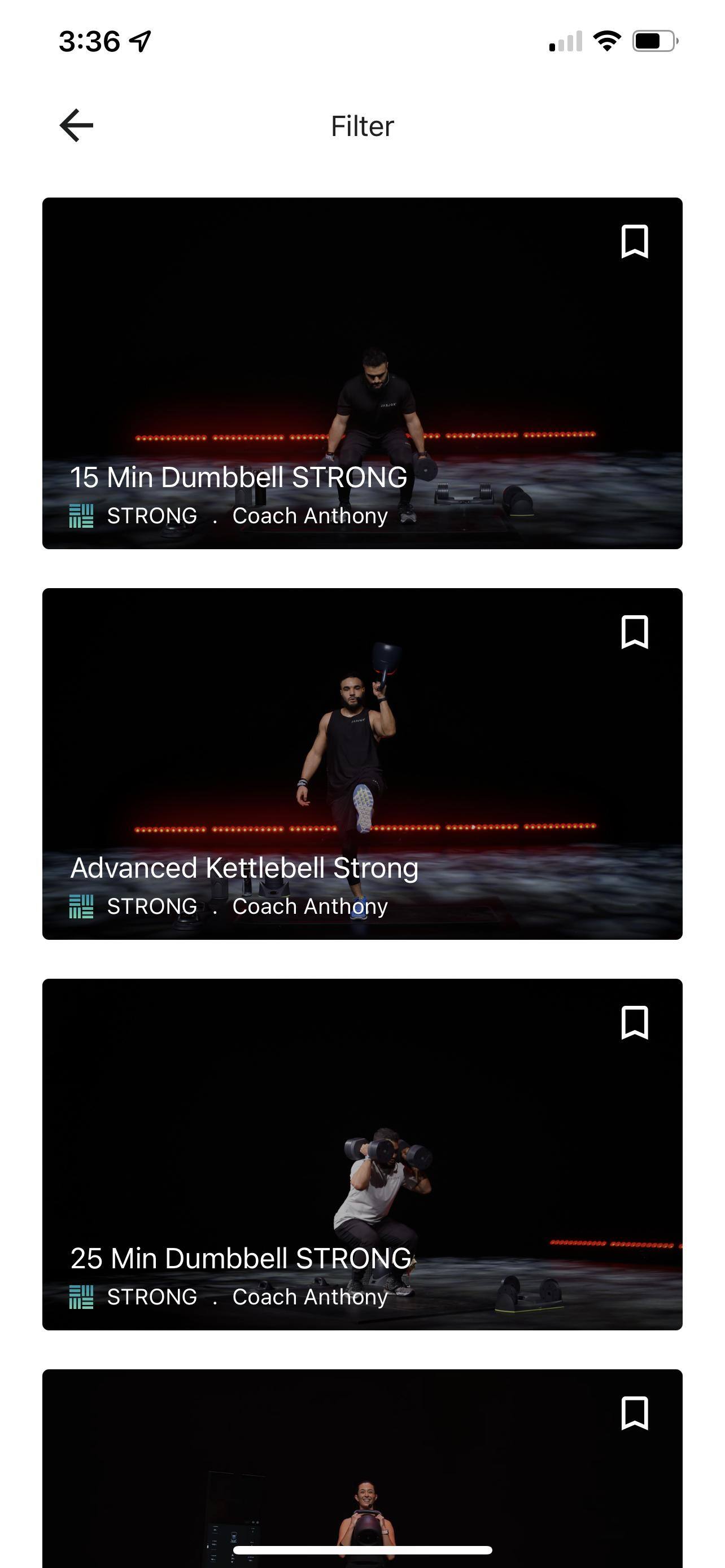Open the 15 Min Dumbbell STRONG workout

coord(361,373)
